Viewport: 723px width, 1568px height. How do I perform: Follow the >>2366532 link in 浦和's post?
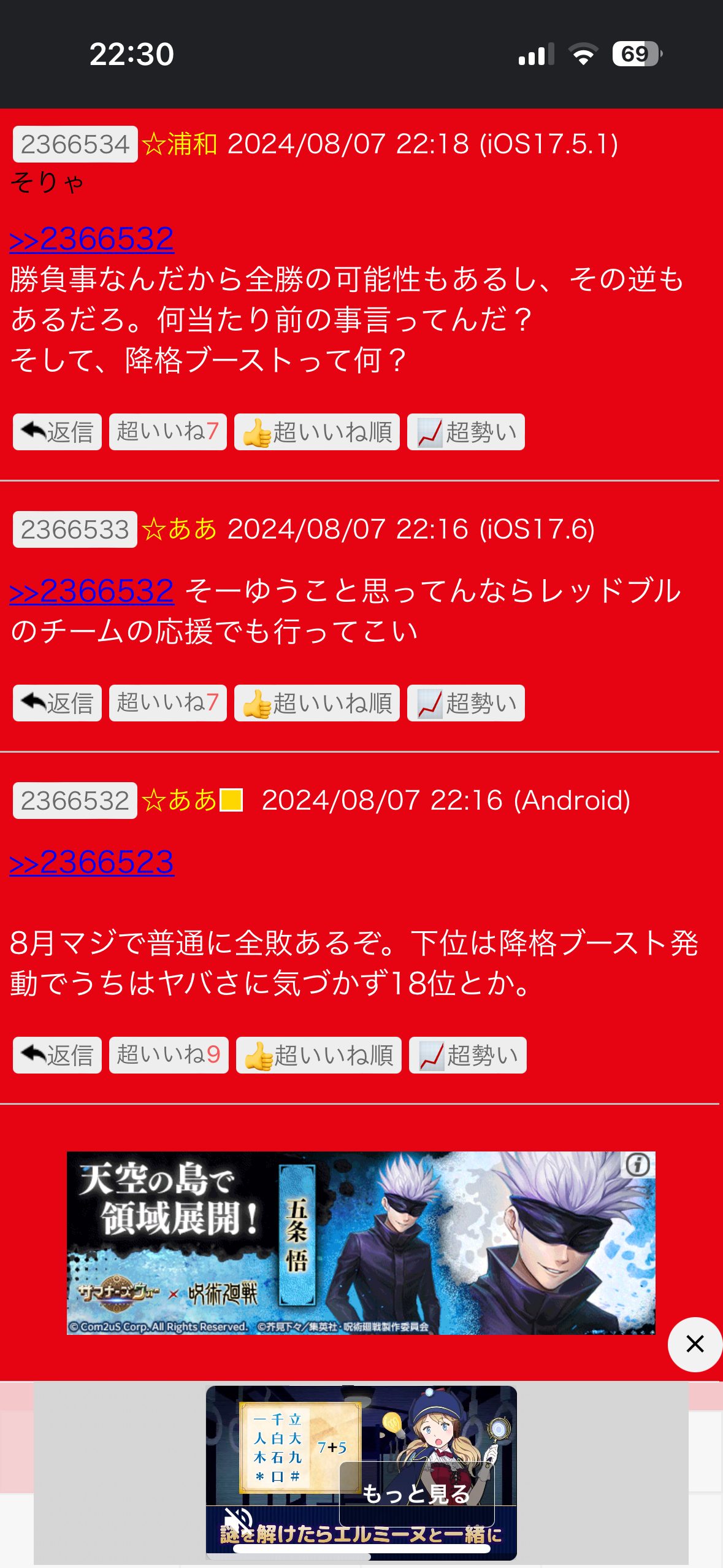[x=92, y=239]
